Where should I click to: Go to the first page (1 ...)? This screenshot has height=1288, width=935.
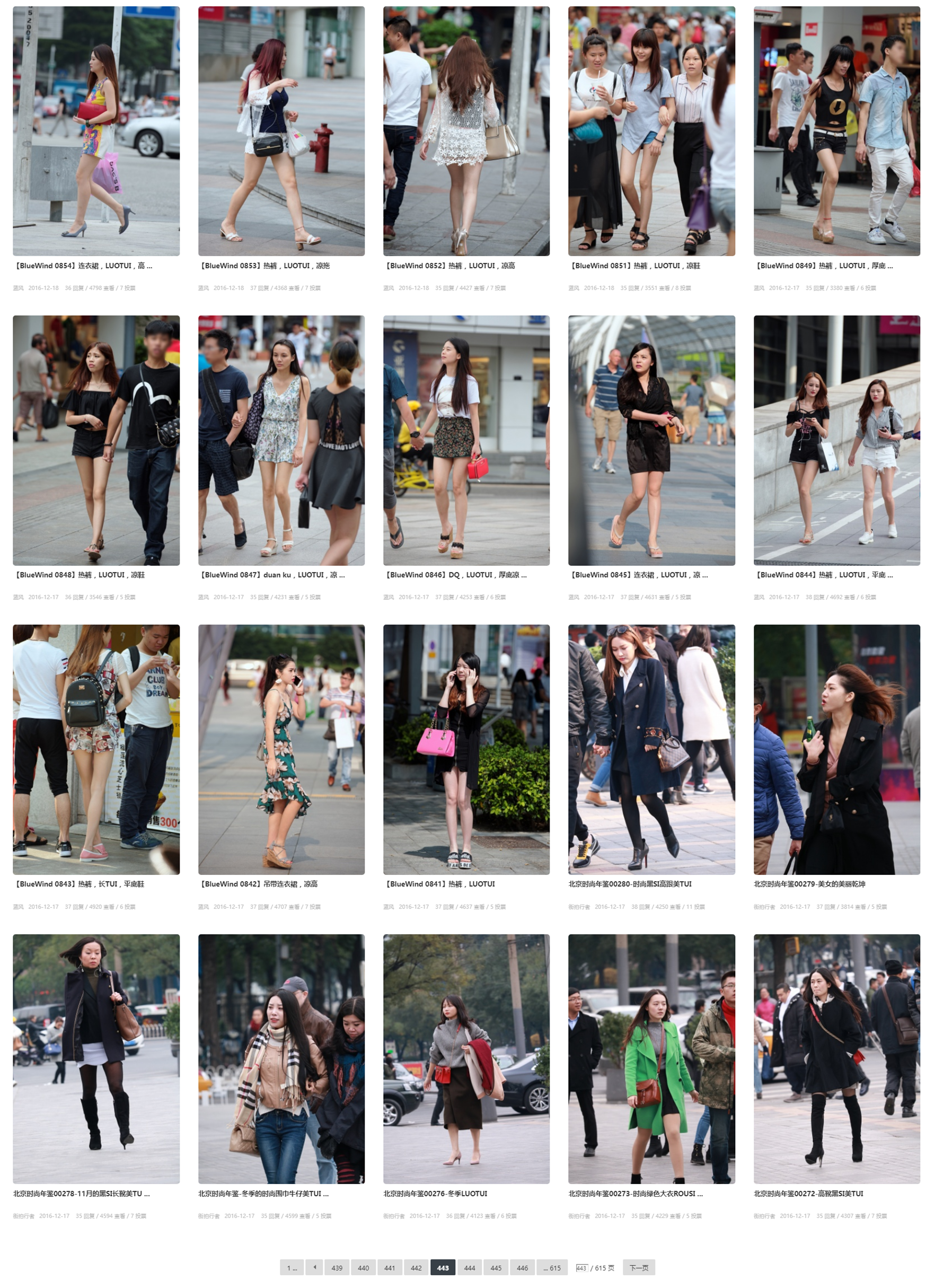(291, 1267)
